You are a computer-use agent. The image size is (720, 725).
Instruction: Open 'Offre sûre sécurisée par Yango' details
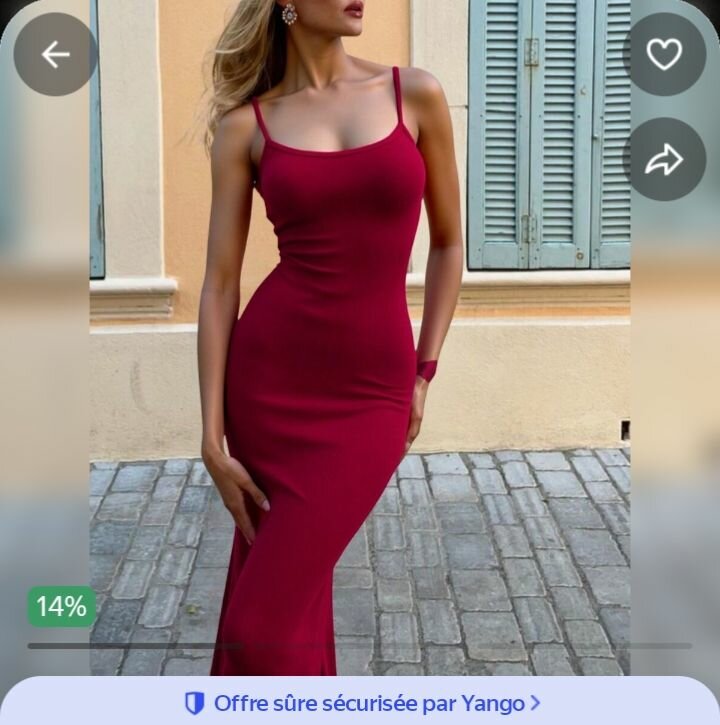[x=362, y=703]
